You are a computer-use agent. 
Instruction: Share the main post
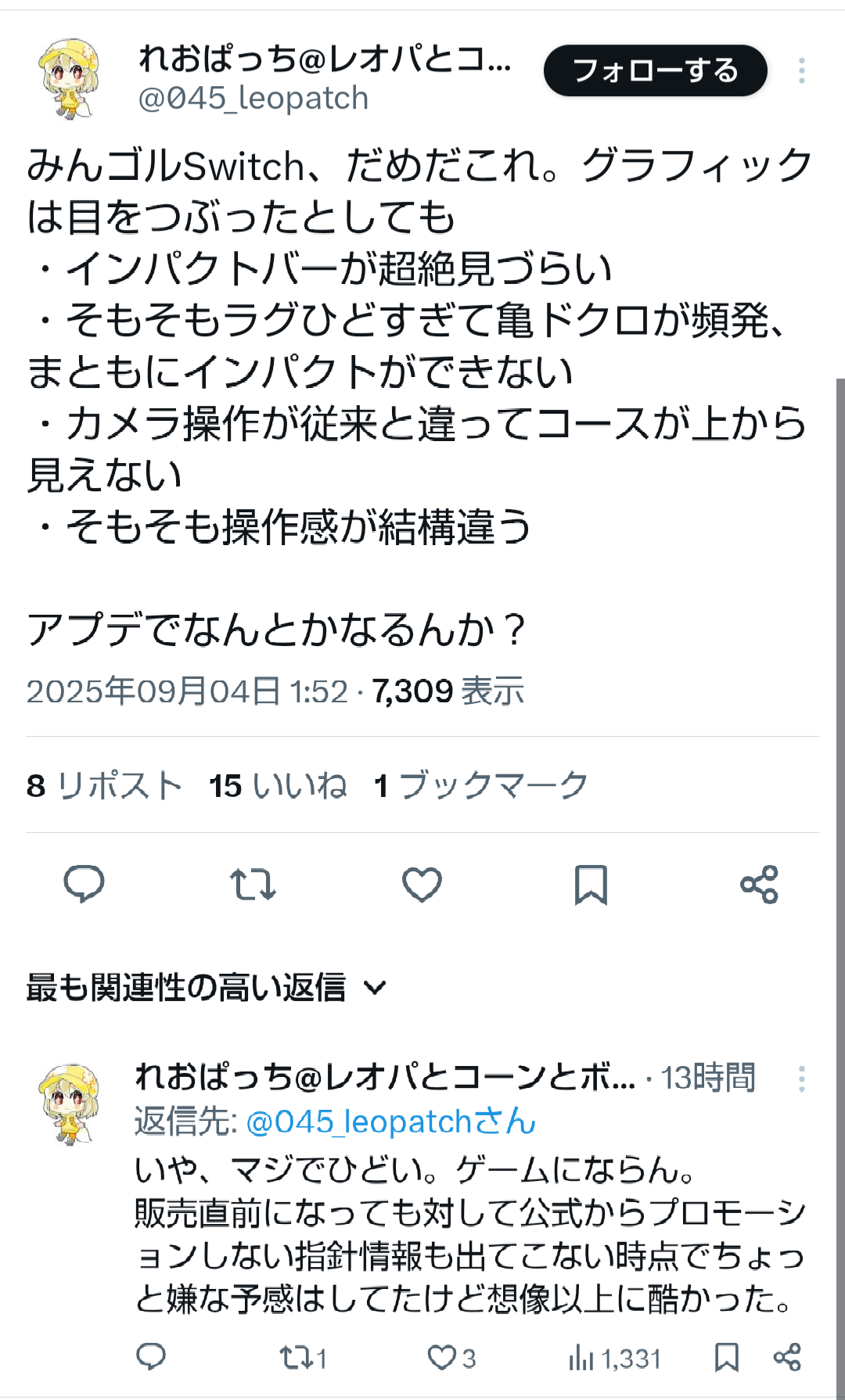pyautogui.click(x=759, y=885)
